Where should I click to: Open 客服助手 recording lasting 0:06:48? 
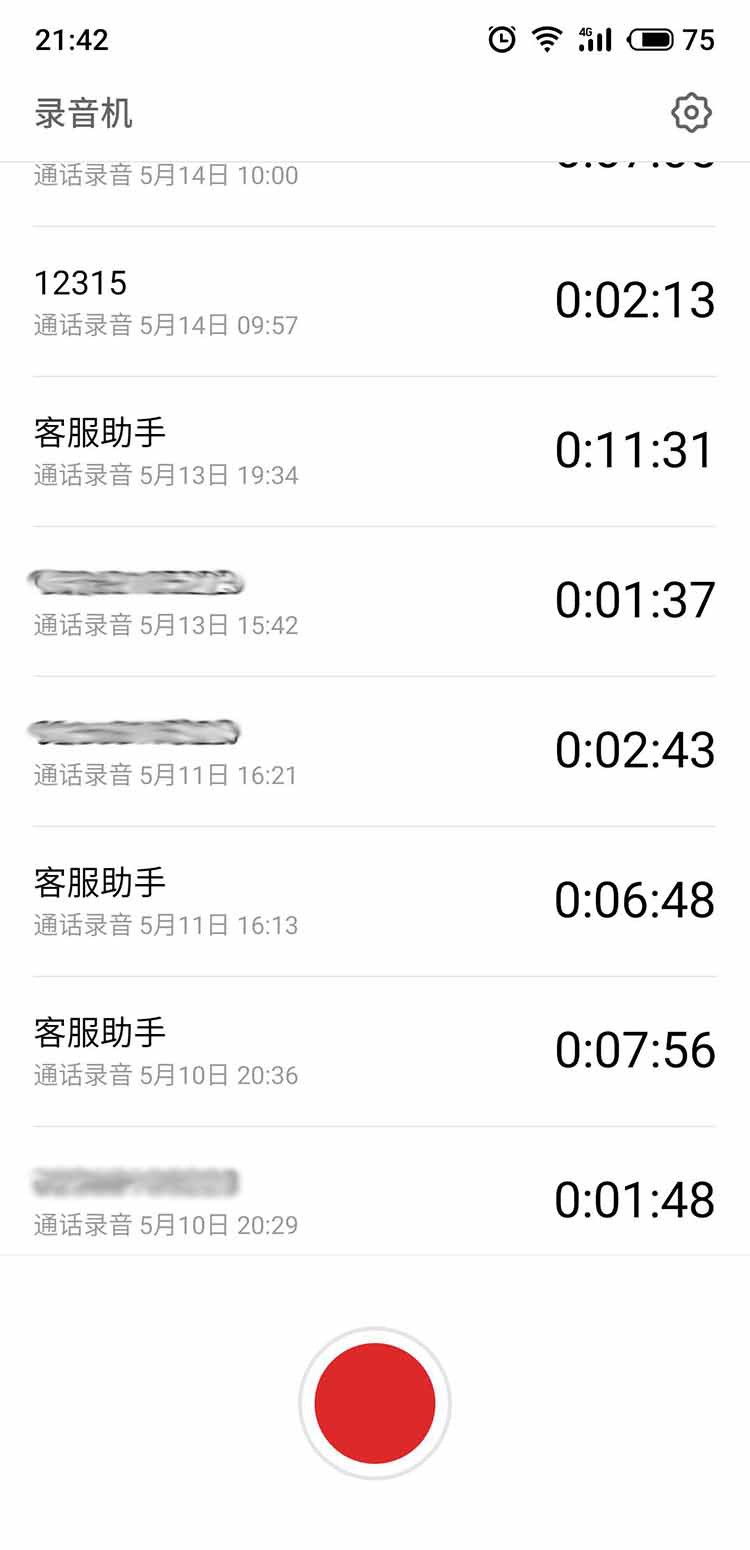(375, 902)
